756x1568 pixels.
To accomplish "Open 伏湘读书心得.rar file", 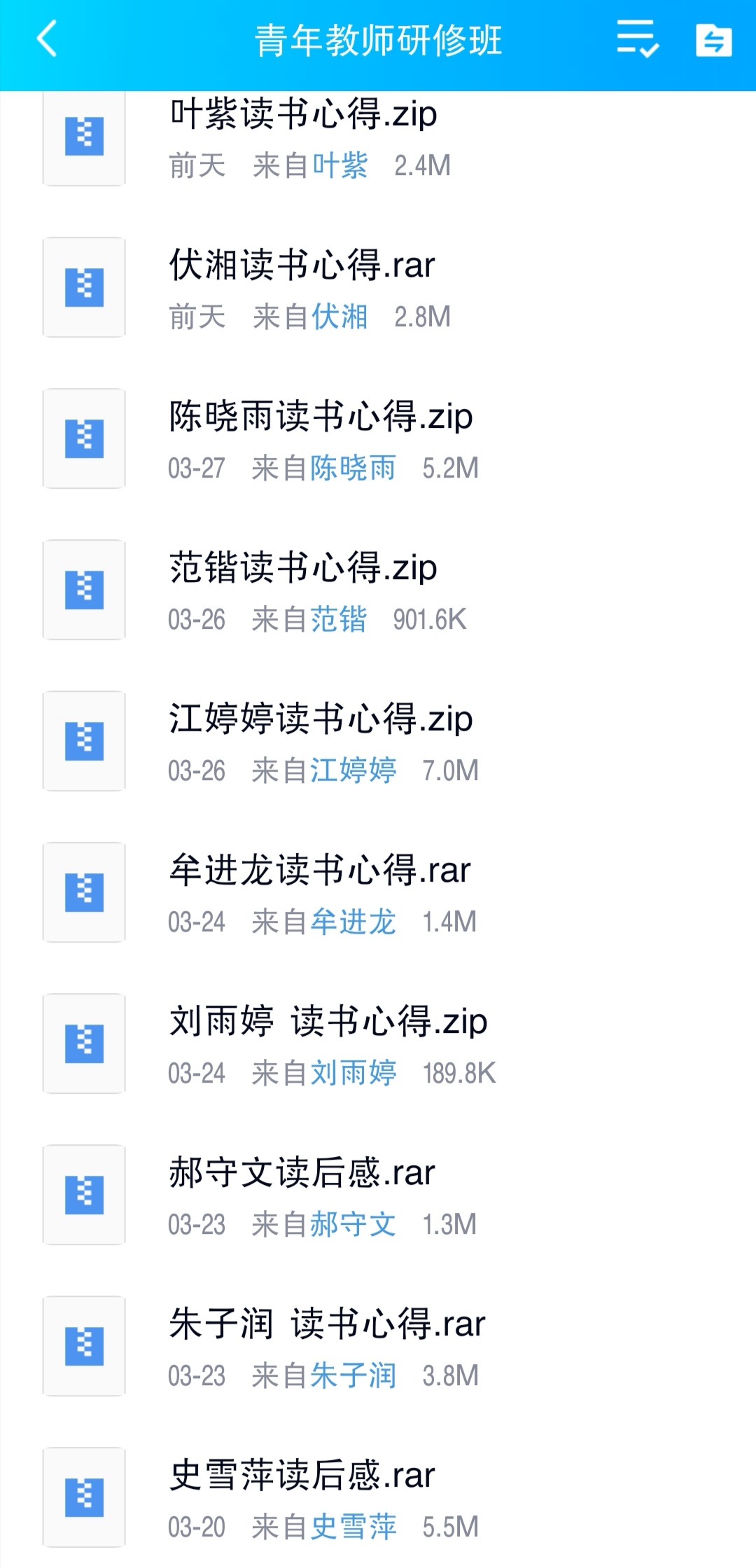I will point(378,288).
